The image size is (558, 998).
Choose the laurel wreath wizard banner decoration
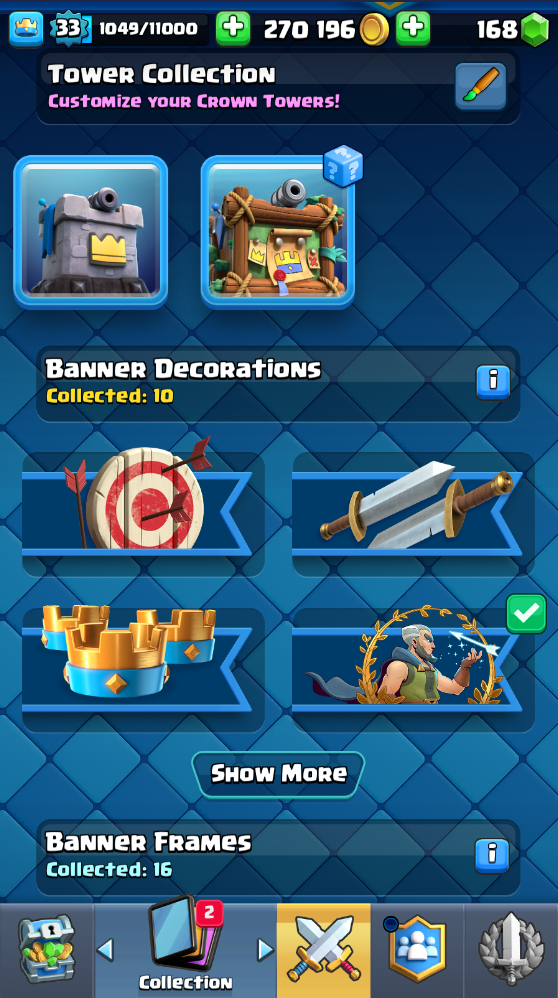(x=413, y=669)
